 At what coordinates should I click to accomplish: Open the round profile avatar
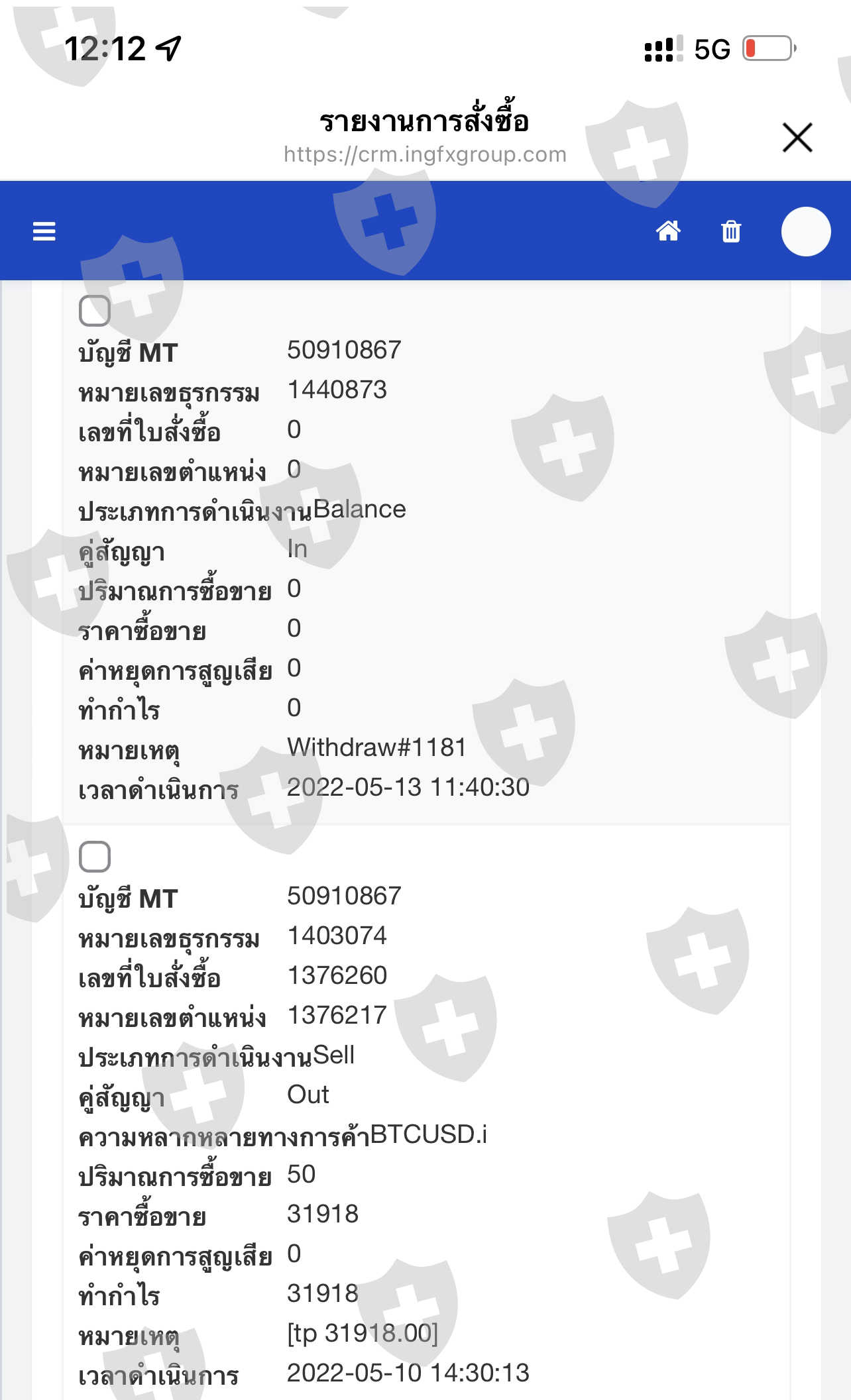[806, 231]
